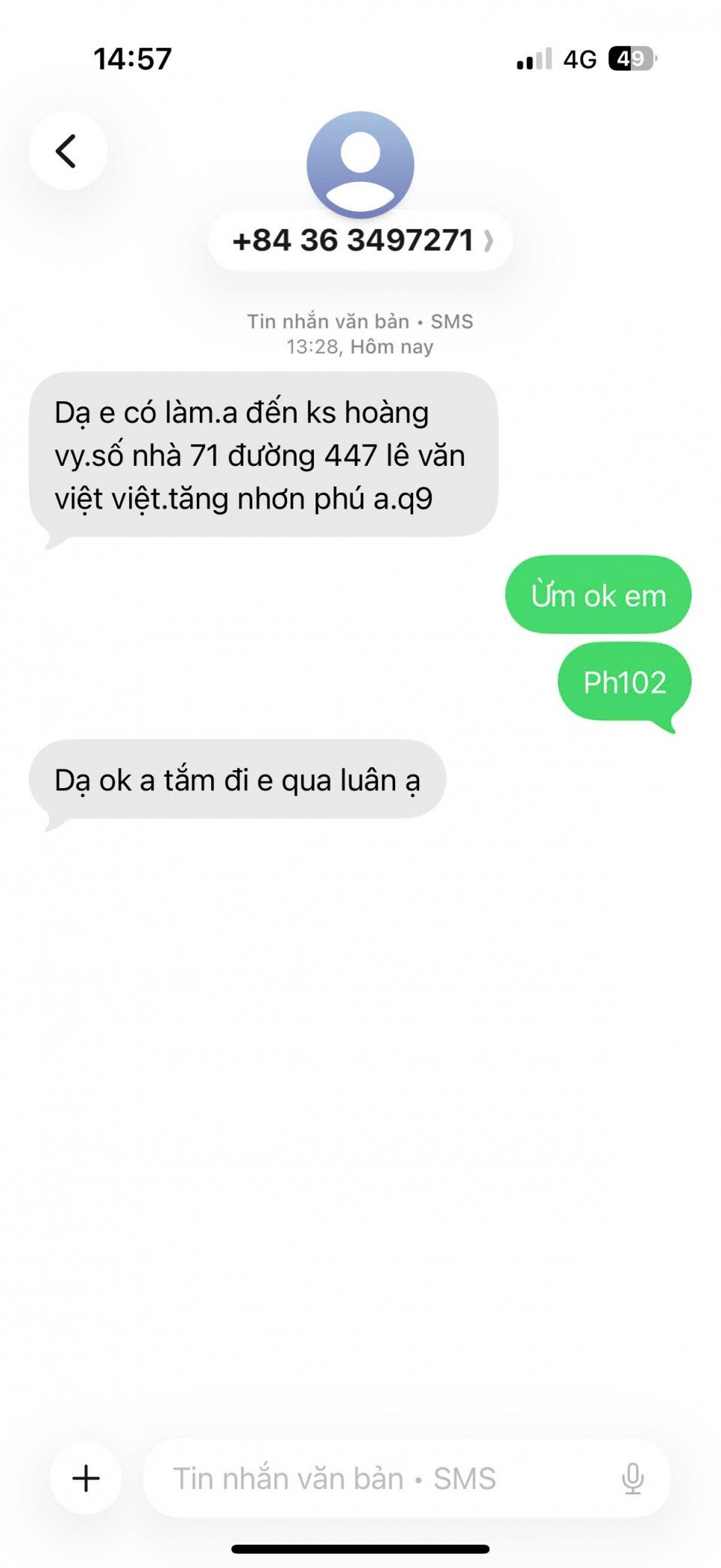Start voice dictation with the microphone
This screenshot has height=1568, width=721.
pyautogui.click(x=632, y=1478)
